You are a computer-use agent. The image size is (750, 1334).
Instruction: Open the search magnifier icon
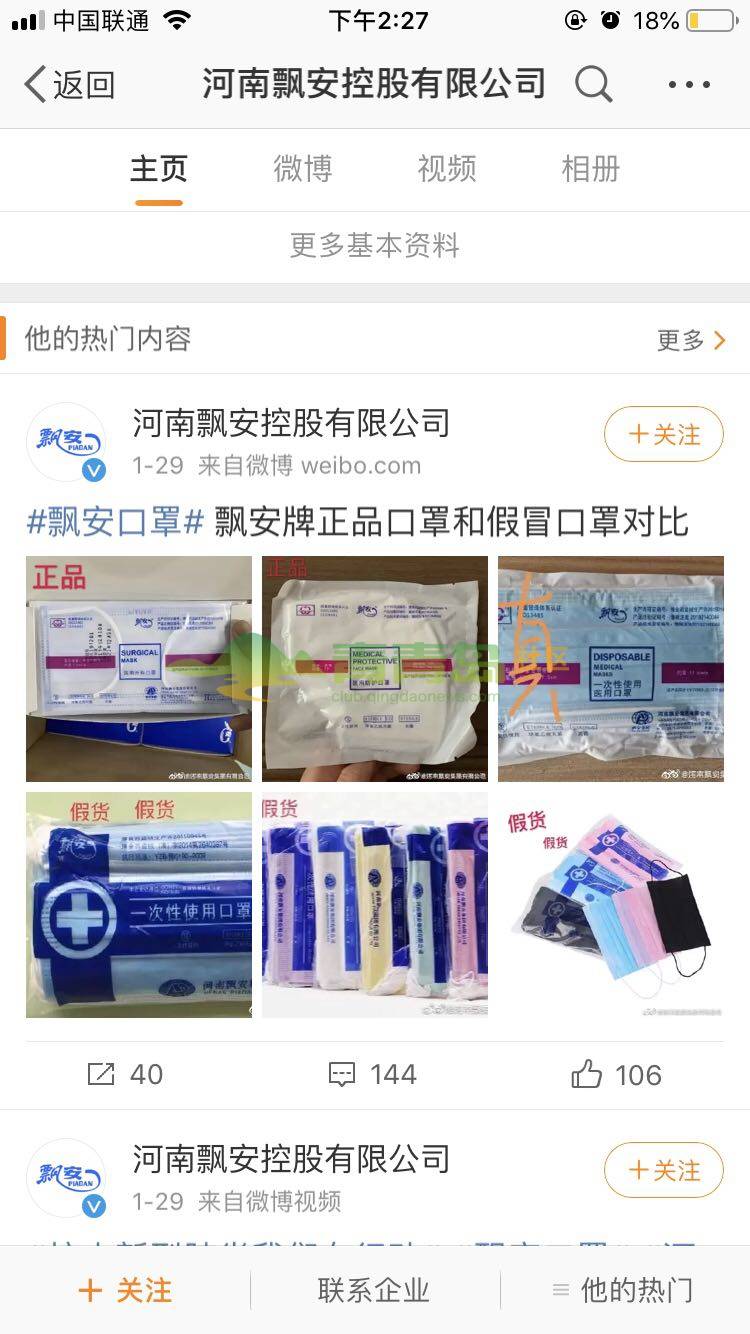coord(593,85)
